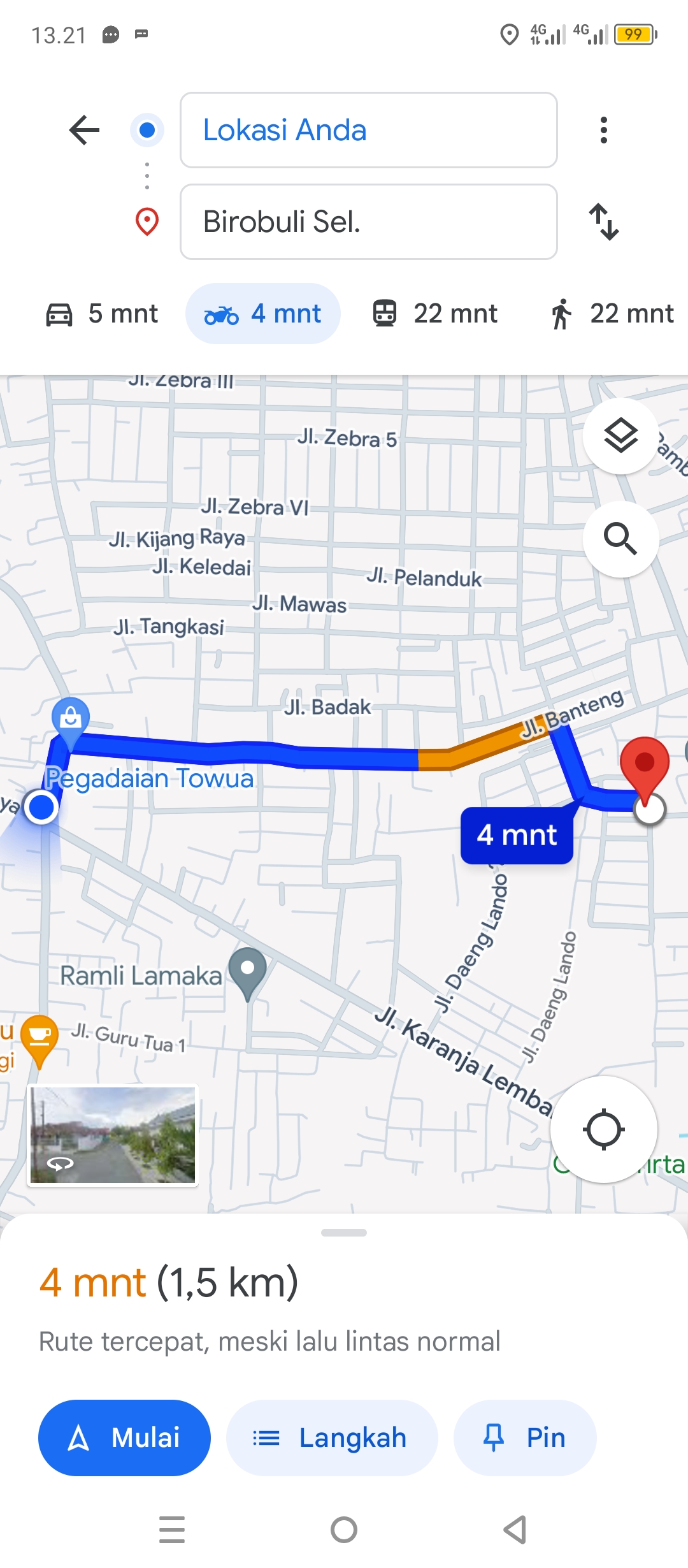Edit the Birobuli Sel. destination field
The width and height of the screenshot is (688, 1568).
point(369,222)
